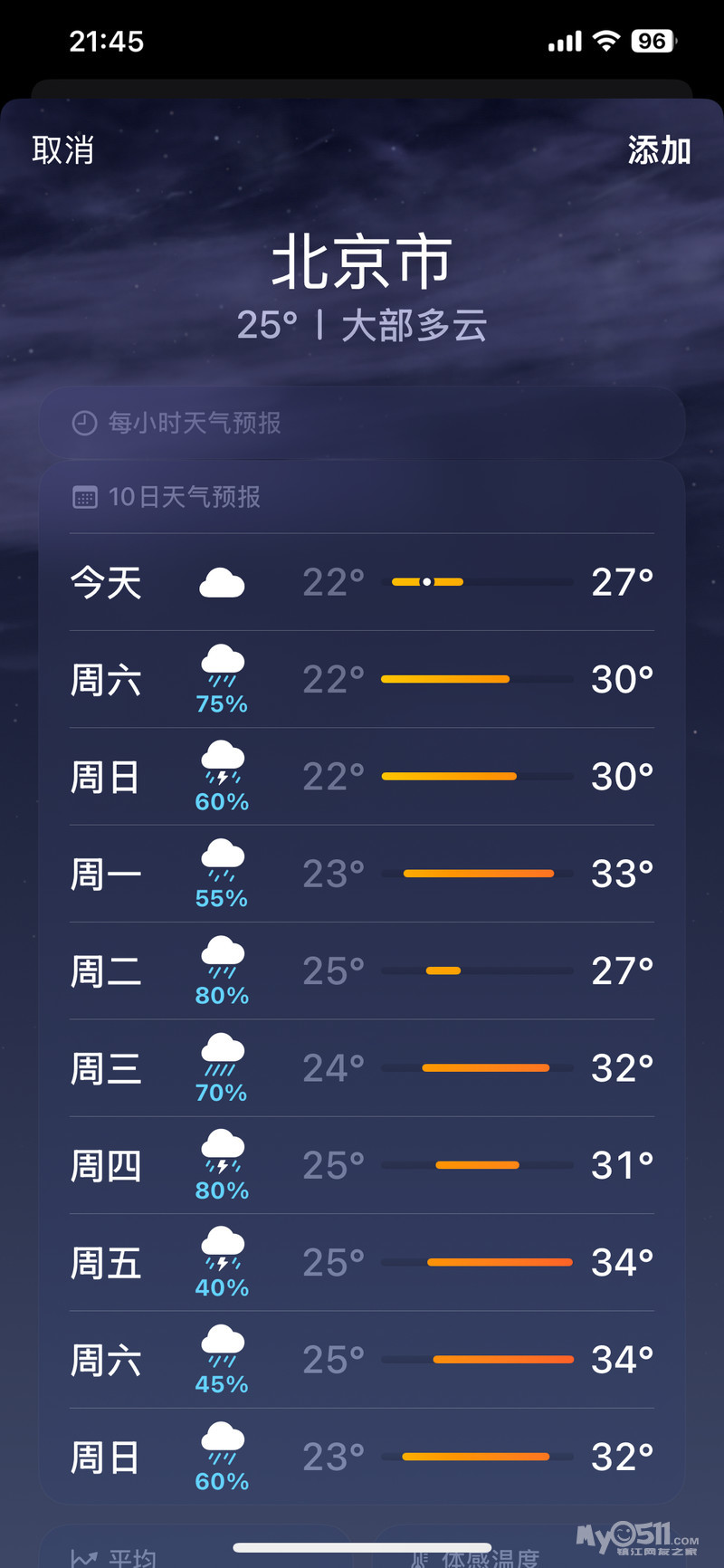Screen dimensions: 724x1568
Task: Show 周三 forecast details
Action: [362, 1068]
